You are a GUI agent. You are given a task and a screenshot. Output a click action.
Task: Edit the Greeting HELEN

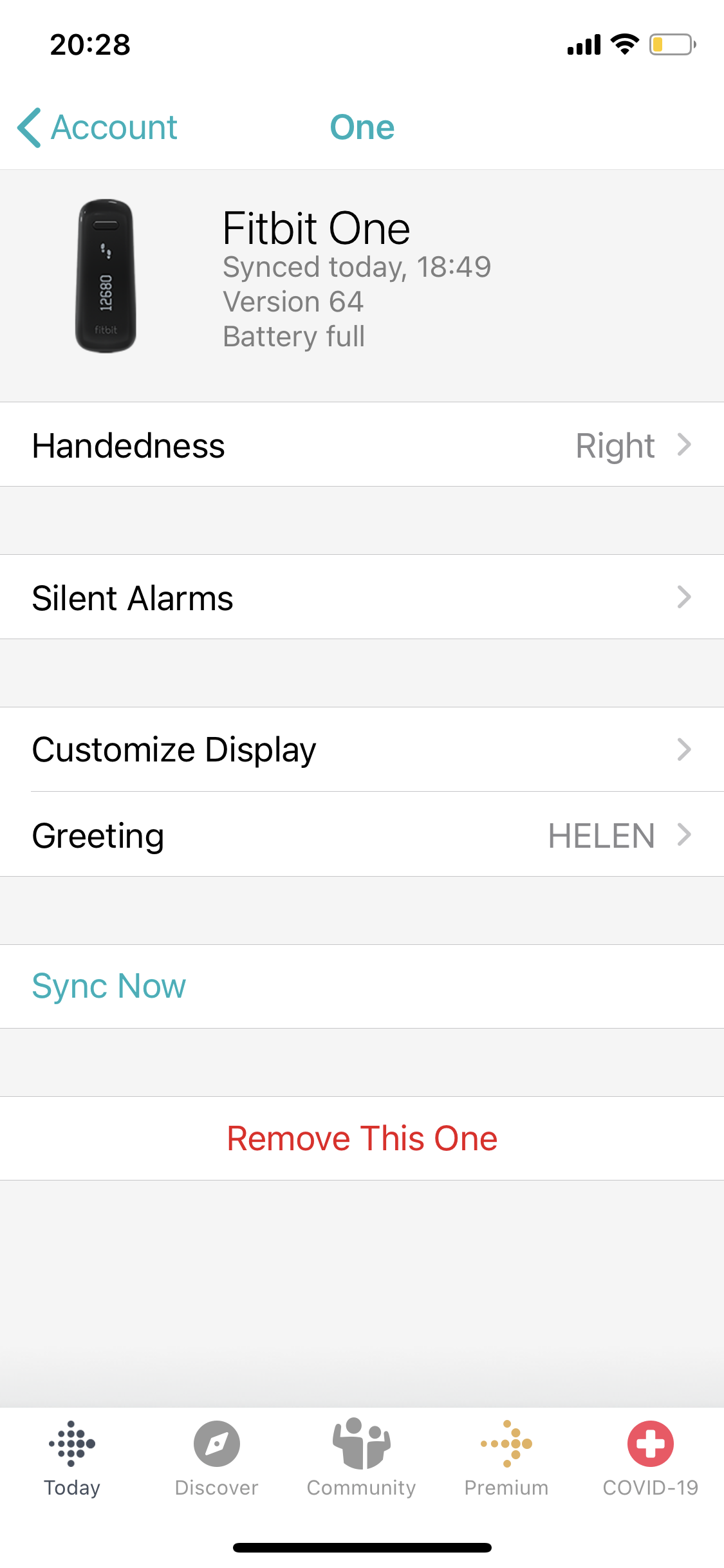point(362,835)
